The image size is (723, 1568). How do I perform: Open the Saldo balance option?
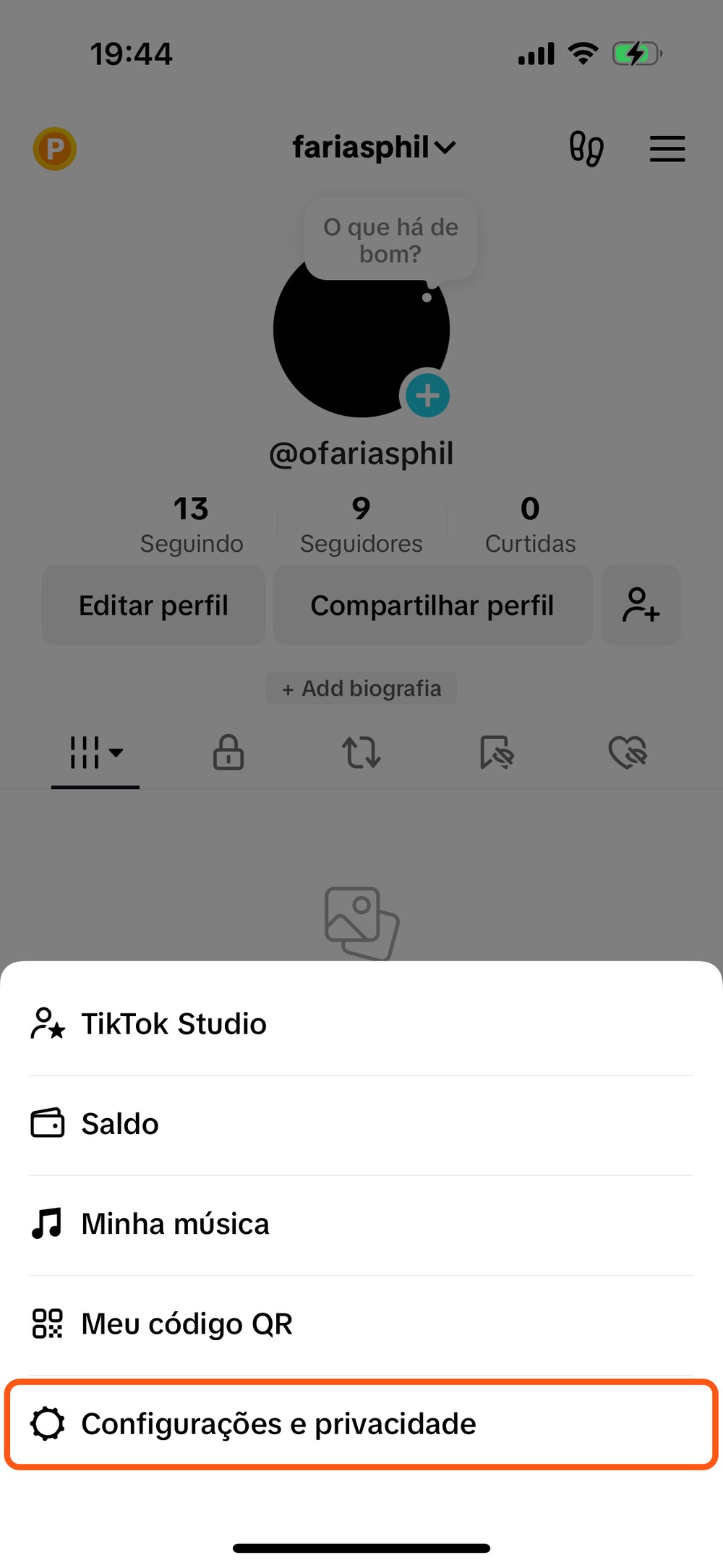[x=119, y=1124]
